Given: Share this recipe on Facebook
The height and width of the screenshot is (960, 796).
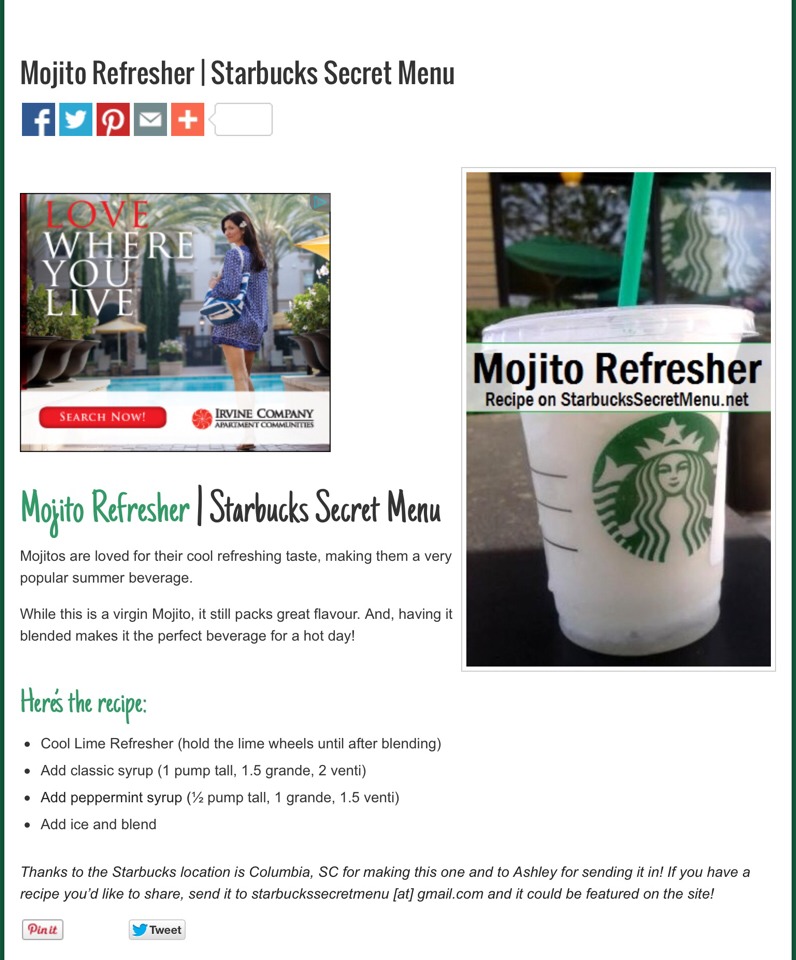Looking at the screenshot, I should [38, 119].
